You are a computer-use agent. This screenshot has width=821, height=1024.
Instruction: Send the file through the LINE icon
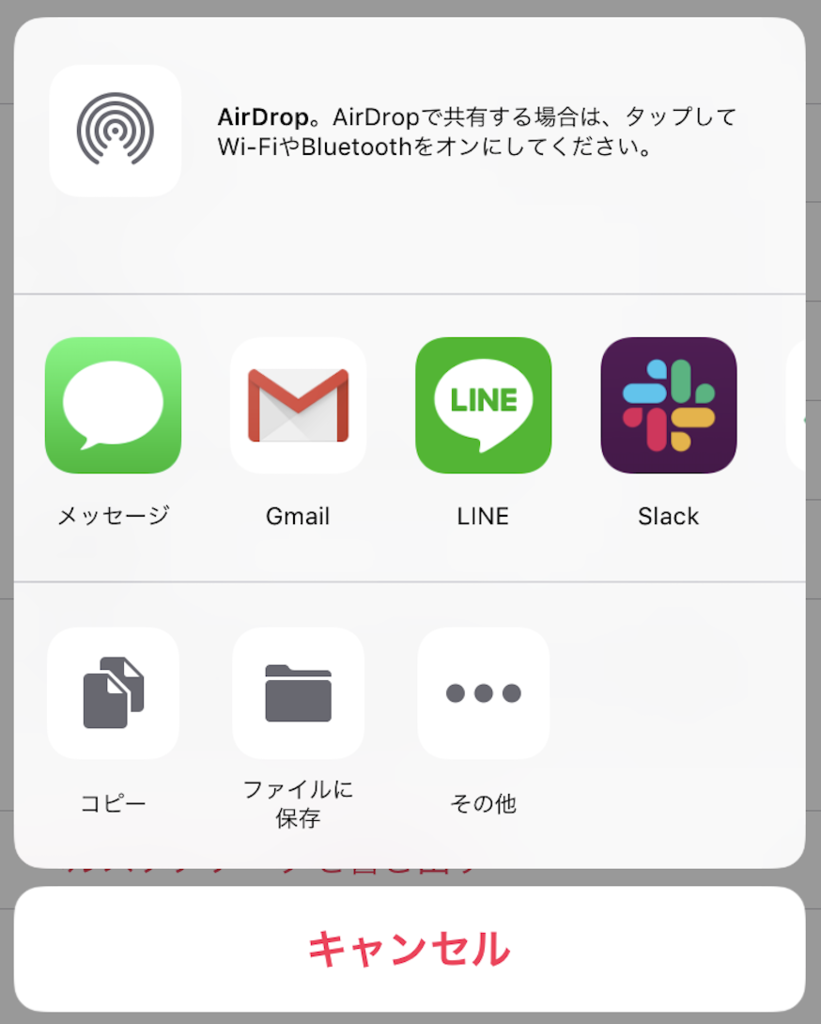(483, 404)
